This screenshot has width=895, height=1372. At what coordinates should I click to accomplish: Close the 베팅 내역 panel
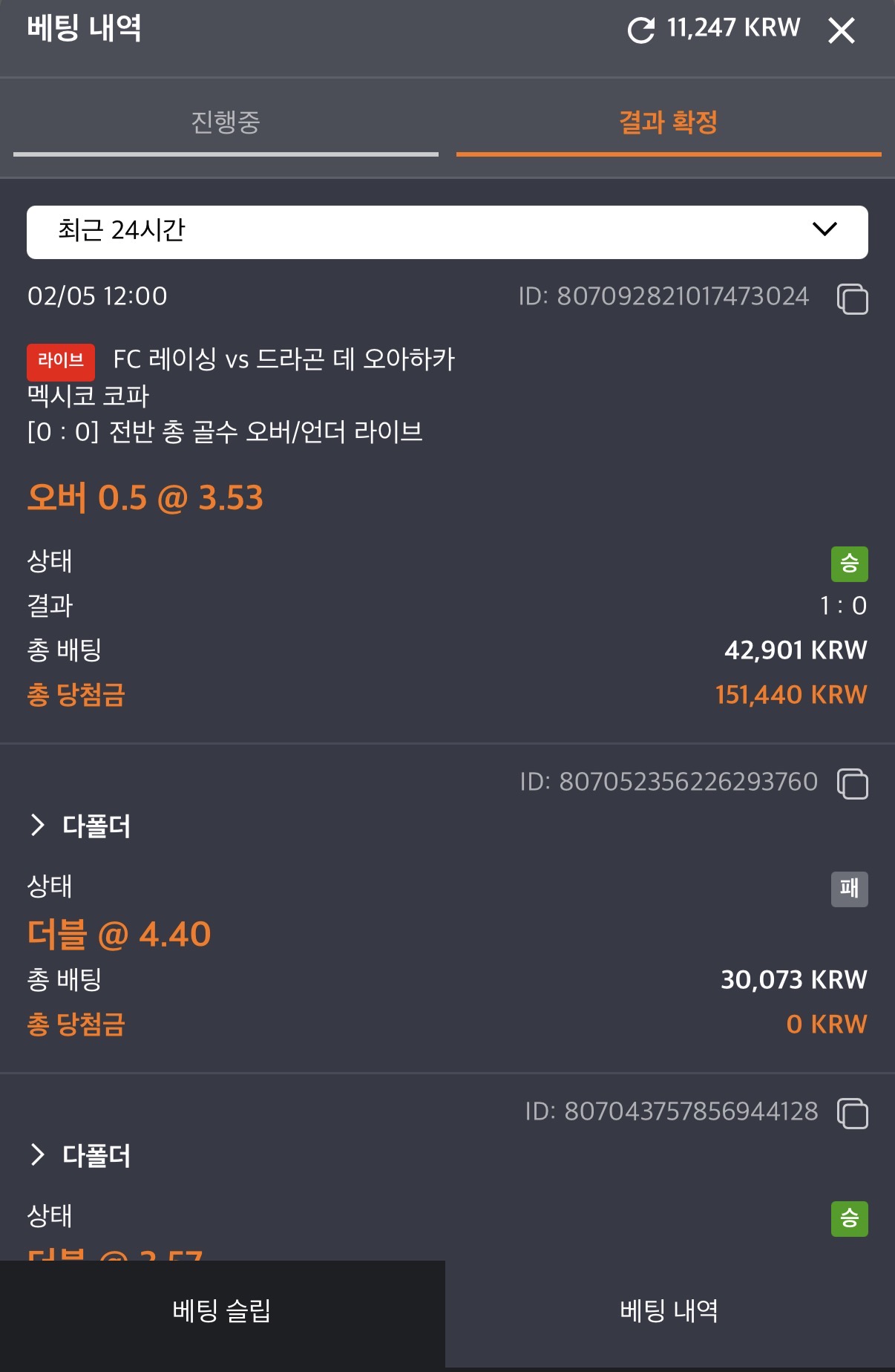coord(841,30)
